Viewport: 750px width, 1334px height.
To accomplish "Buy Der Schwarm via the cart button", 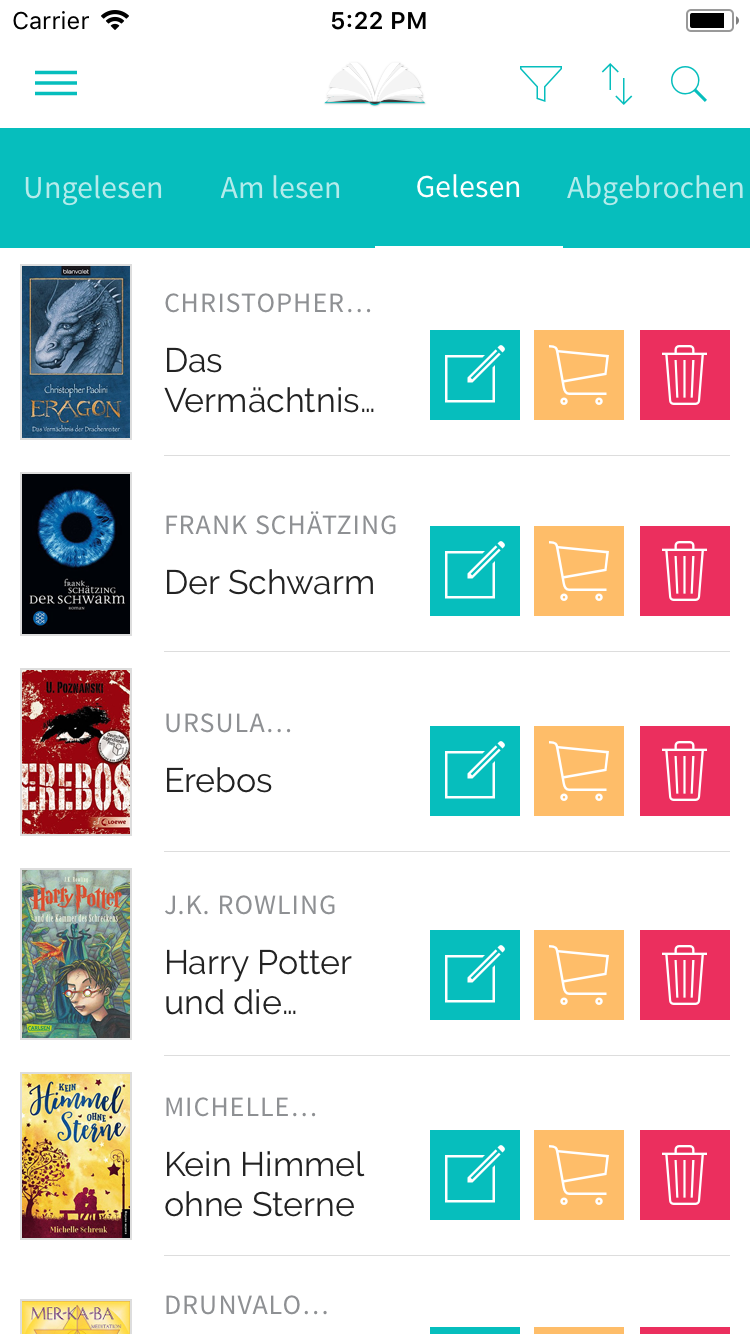I will (579, 571).
